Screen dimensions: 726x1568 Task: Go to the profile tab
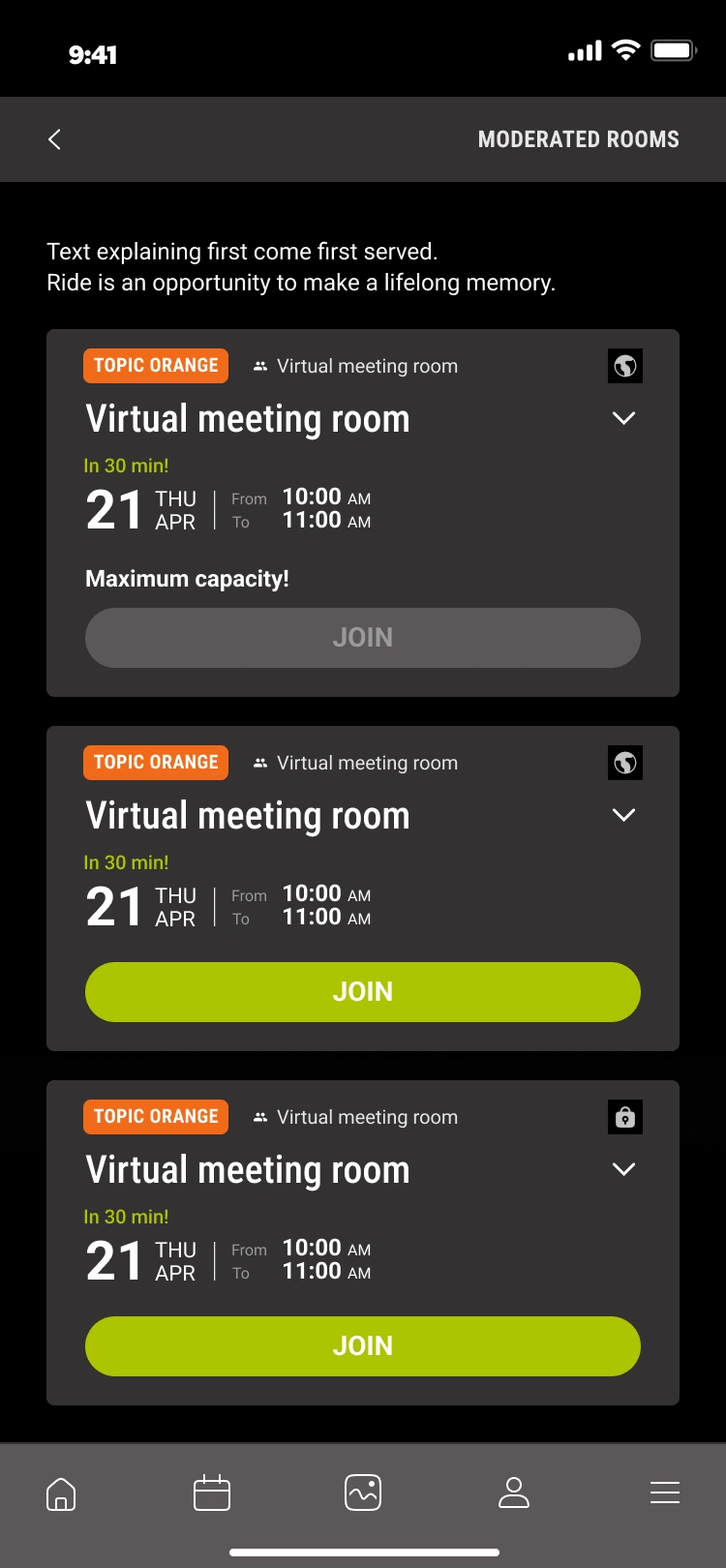point(514,1493)
